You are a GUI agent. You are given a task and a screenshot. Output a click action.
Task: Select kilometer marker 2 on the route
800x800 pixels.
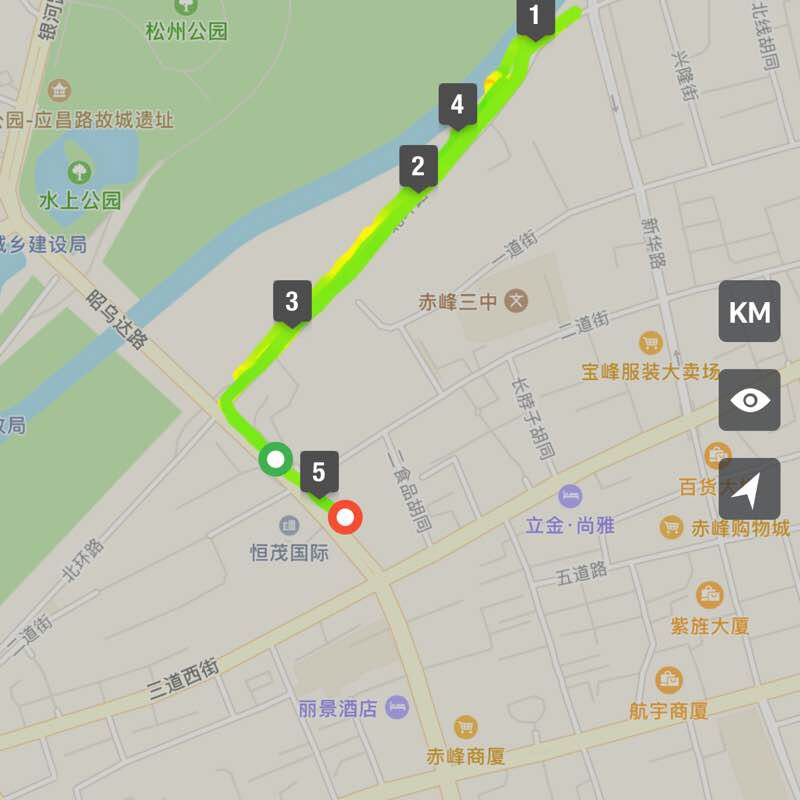(x=418, y=166)
